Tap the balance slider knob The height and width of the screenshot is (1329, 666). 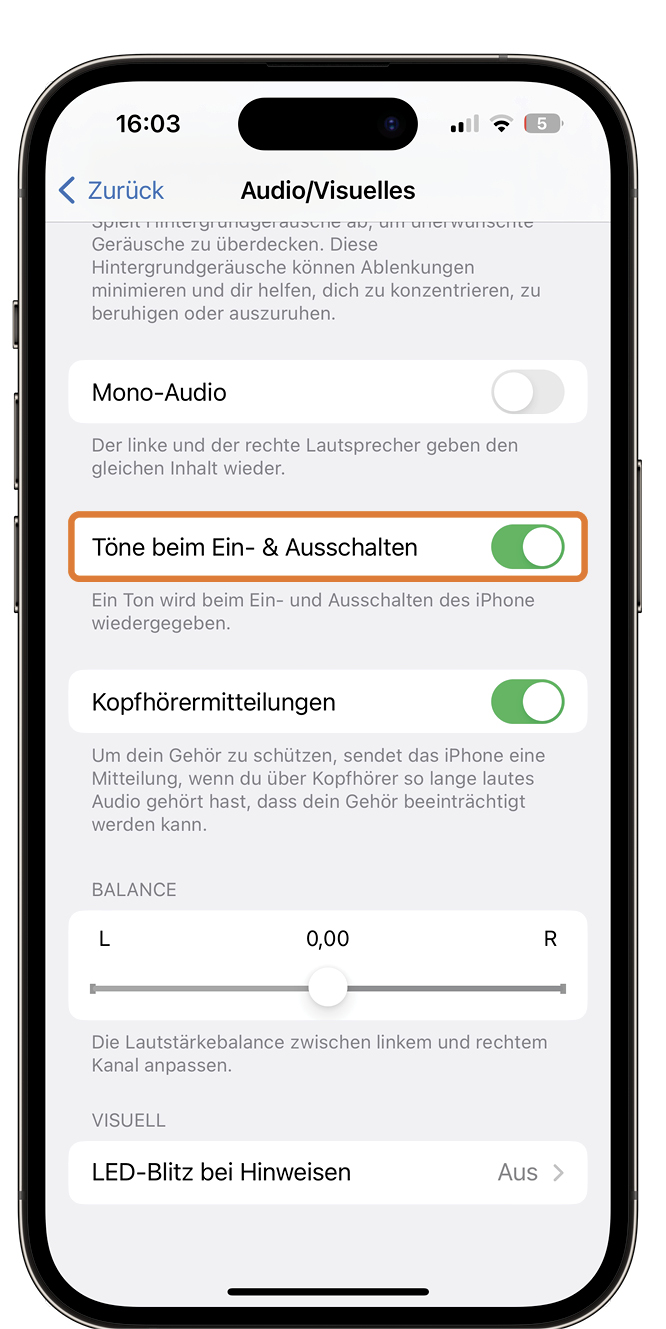pos(327,988)
